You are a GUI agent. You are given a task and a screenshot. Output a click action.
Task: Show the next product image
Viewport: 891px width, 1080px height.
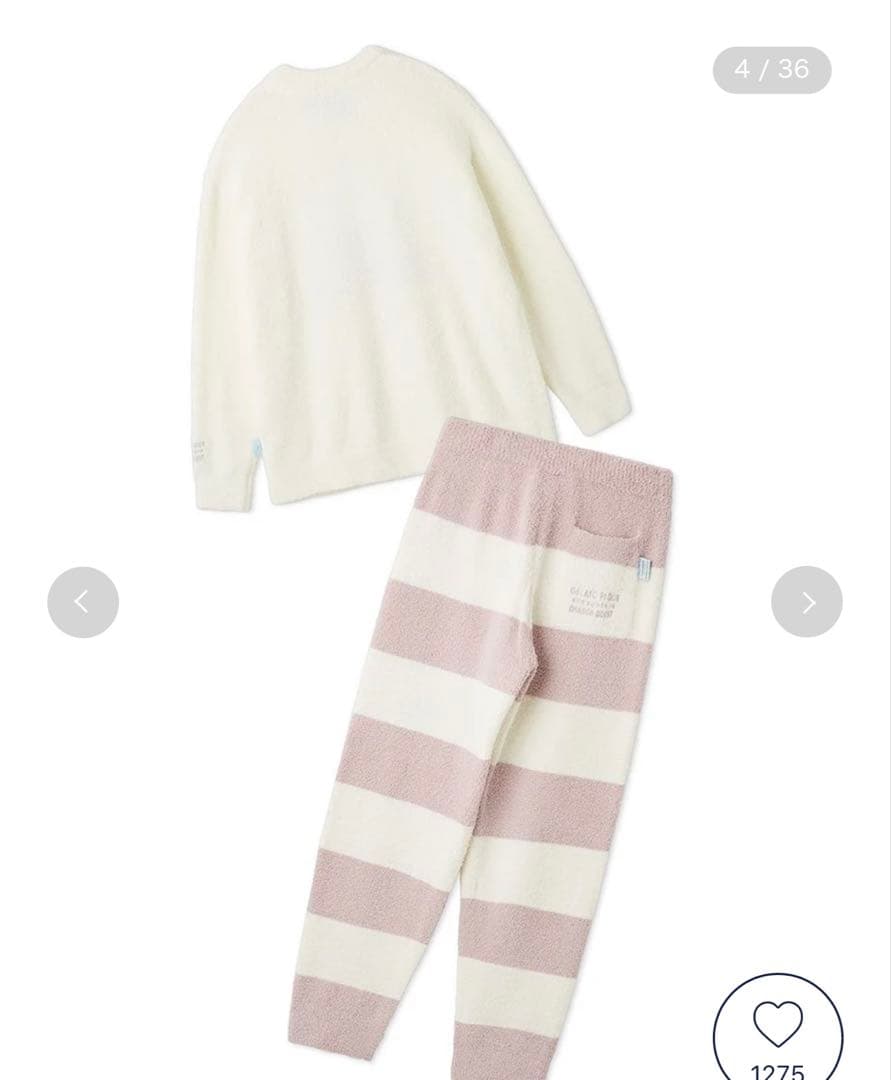click(x=806, y=602)
